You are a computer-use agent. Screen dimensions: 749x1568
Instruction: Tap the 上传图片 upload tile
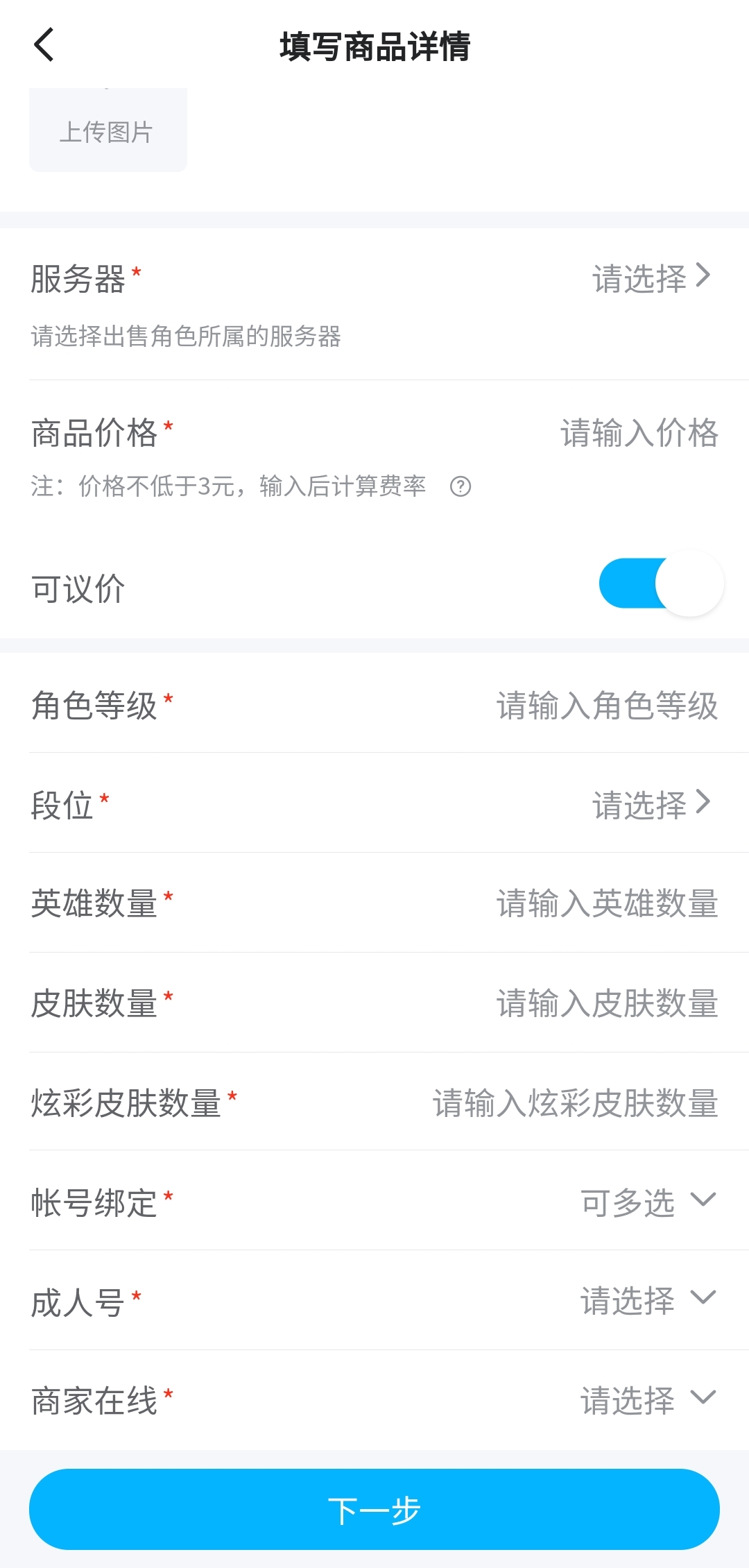(x=107, y=130)
